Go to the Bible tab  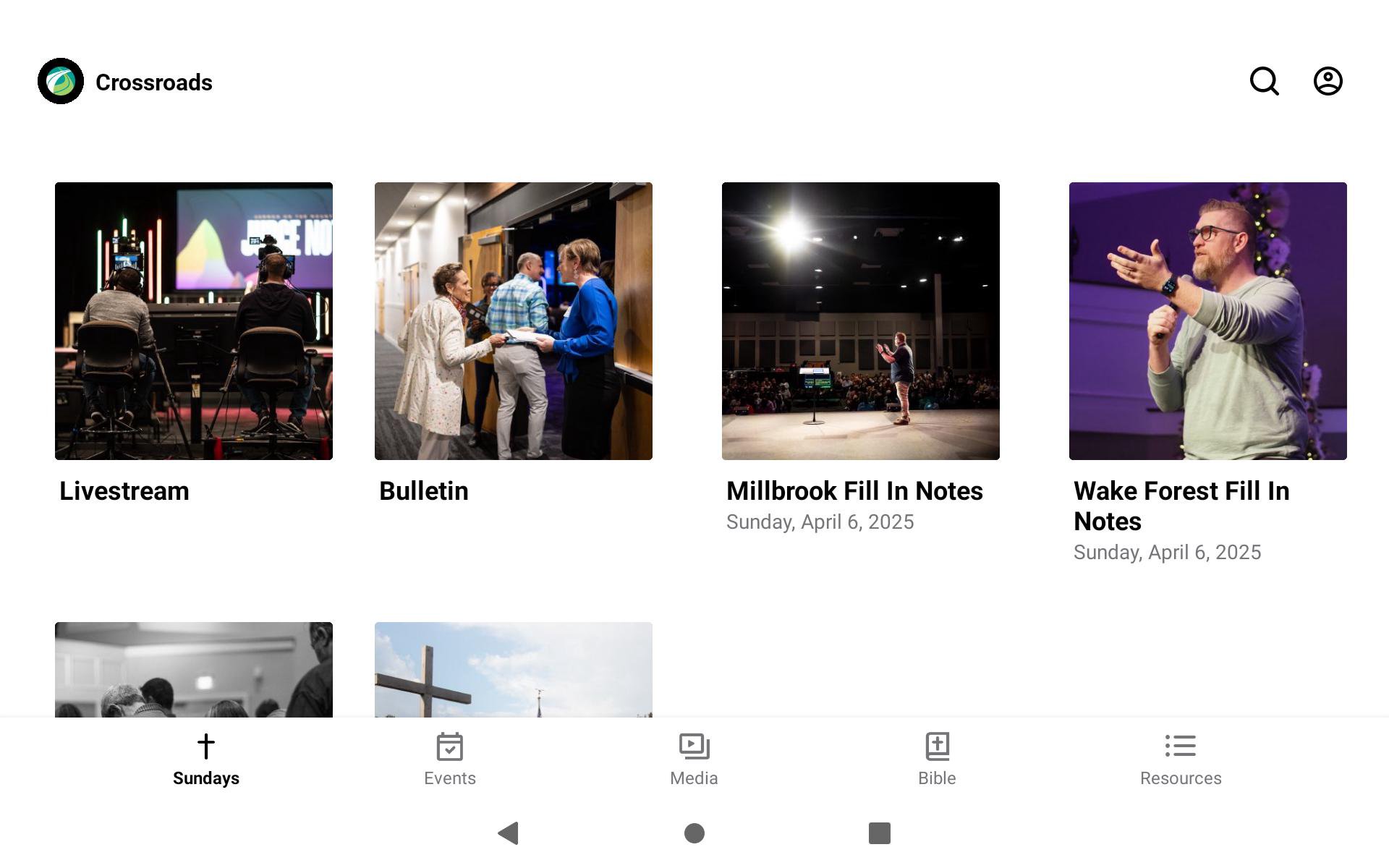click(937, 759)
